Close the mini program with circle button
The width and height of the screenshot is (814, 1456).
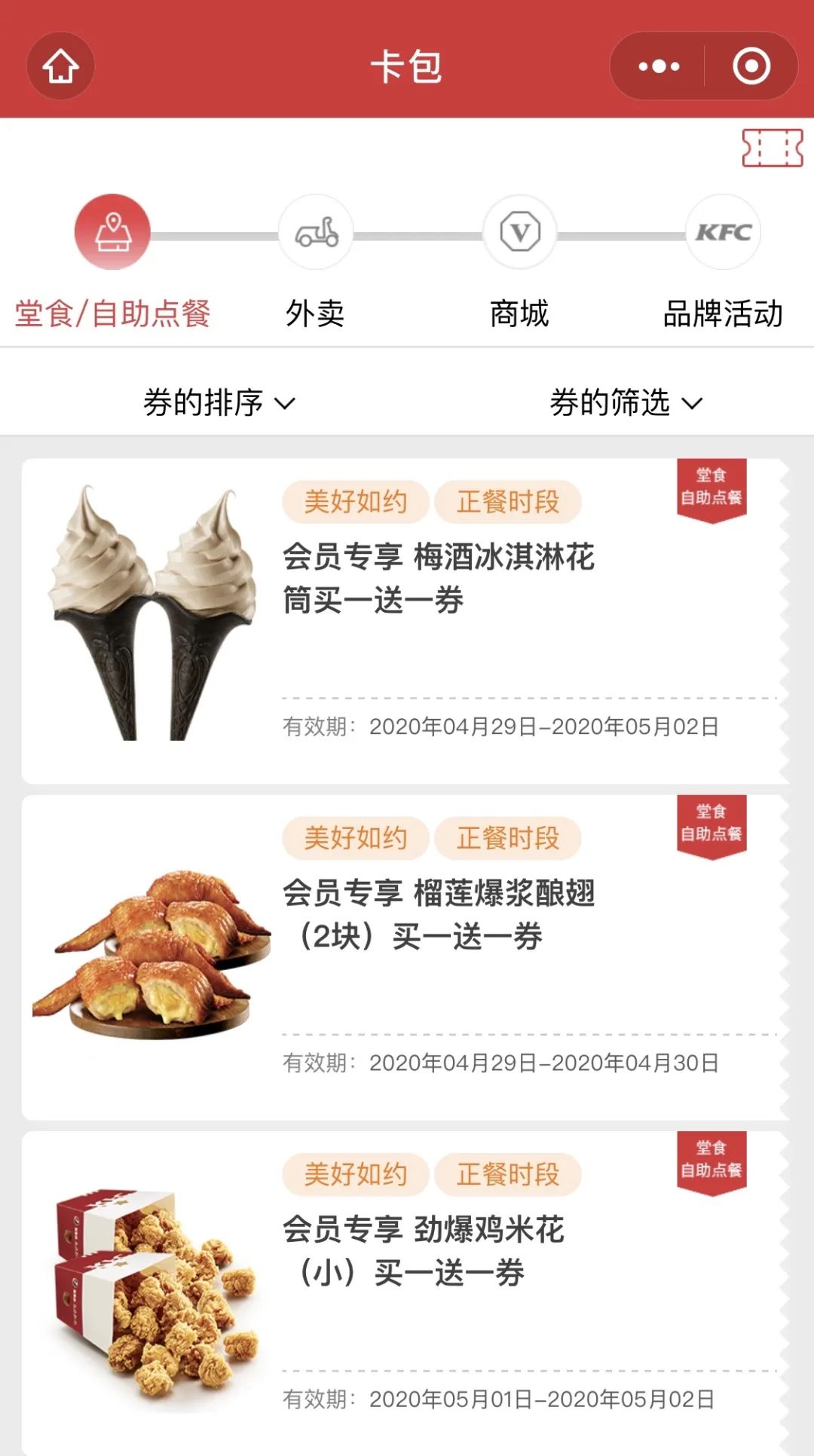751,66
